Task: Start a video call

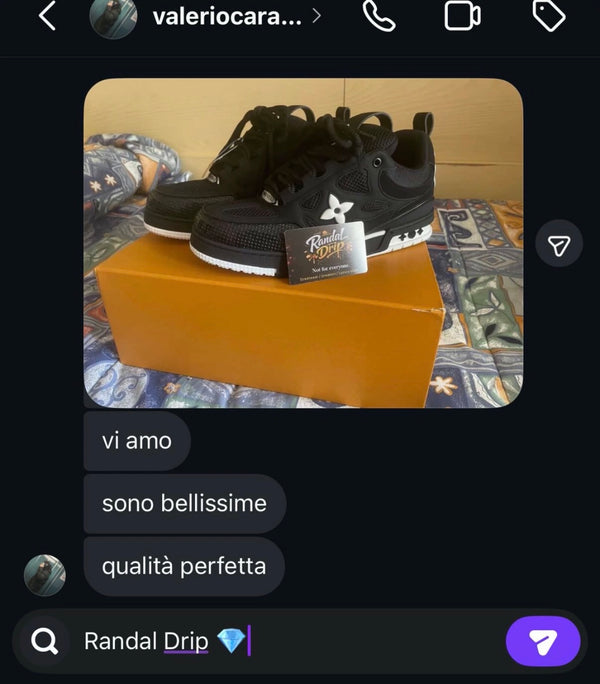Action: [x=462, y=16]
